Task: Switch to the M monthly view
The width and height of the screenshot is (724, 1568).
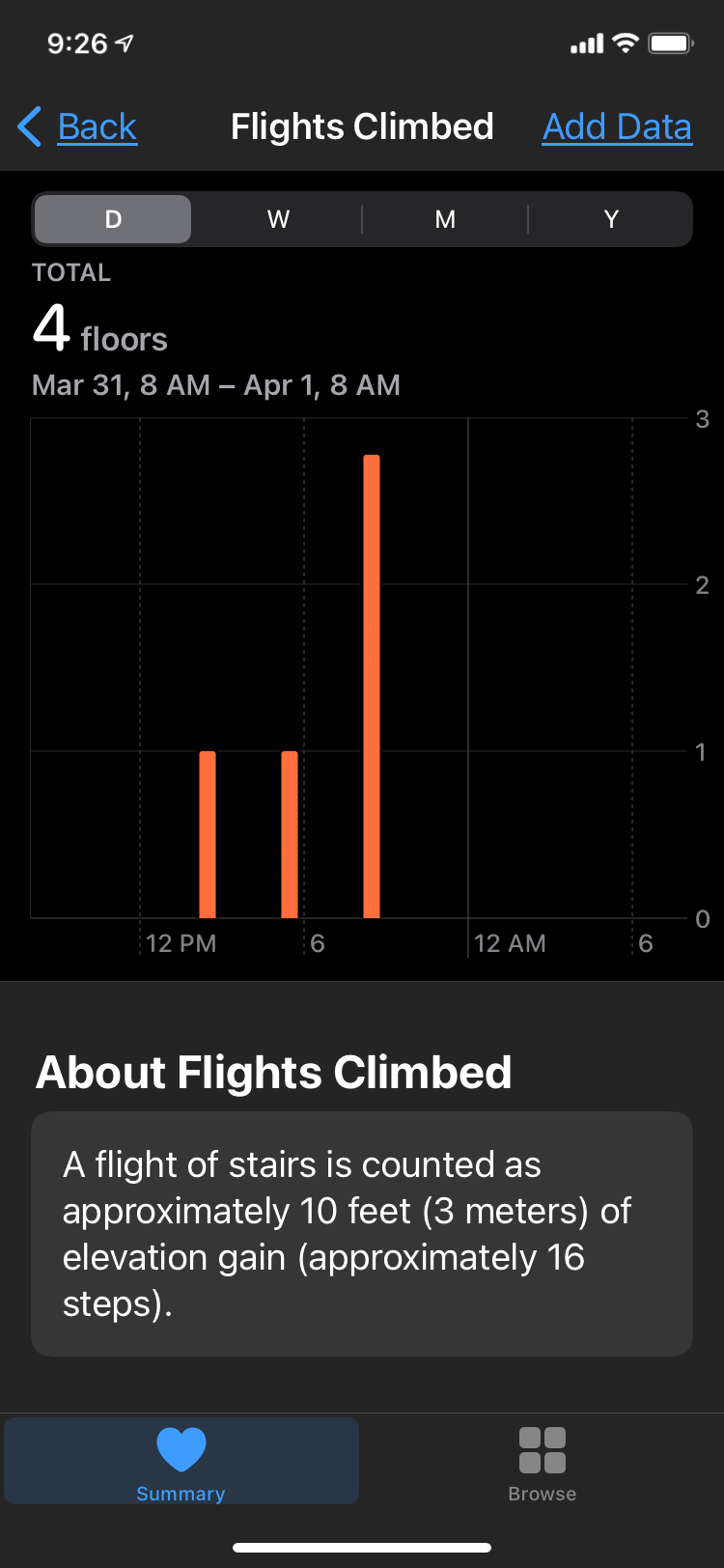Action: (445, 219)
